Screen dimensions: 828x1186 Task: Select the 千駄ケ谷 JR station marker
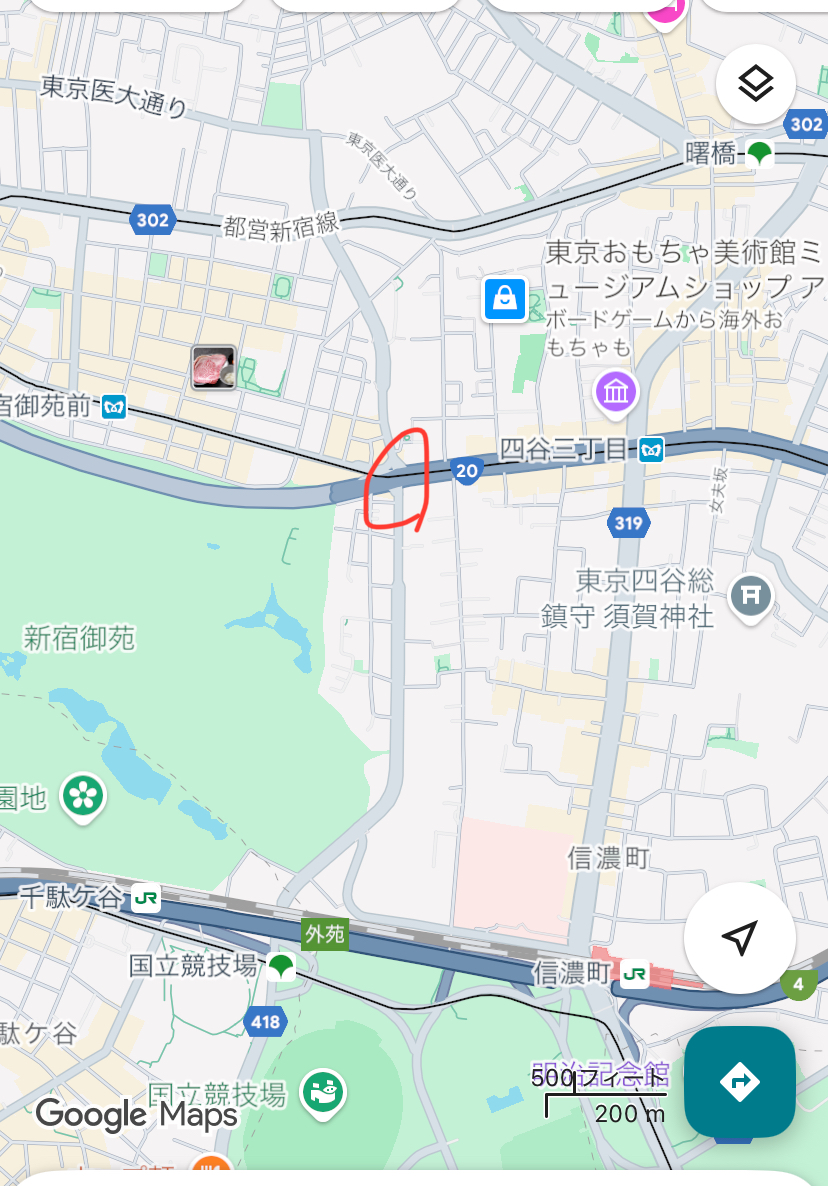pyautogui.click(x=146, y=897)
